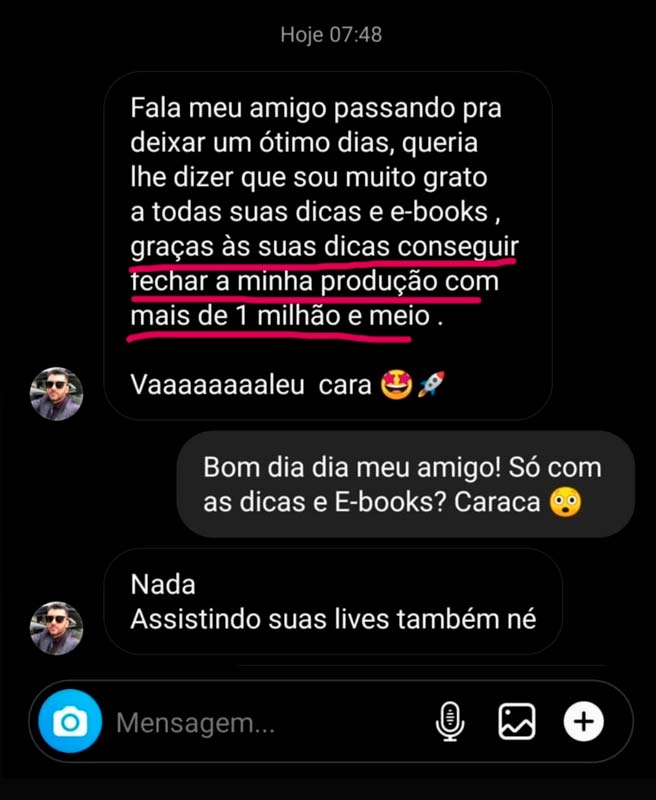Open the plus menu for more options
The width and height of the screenshot is (656, 800).
pos(583,722)
